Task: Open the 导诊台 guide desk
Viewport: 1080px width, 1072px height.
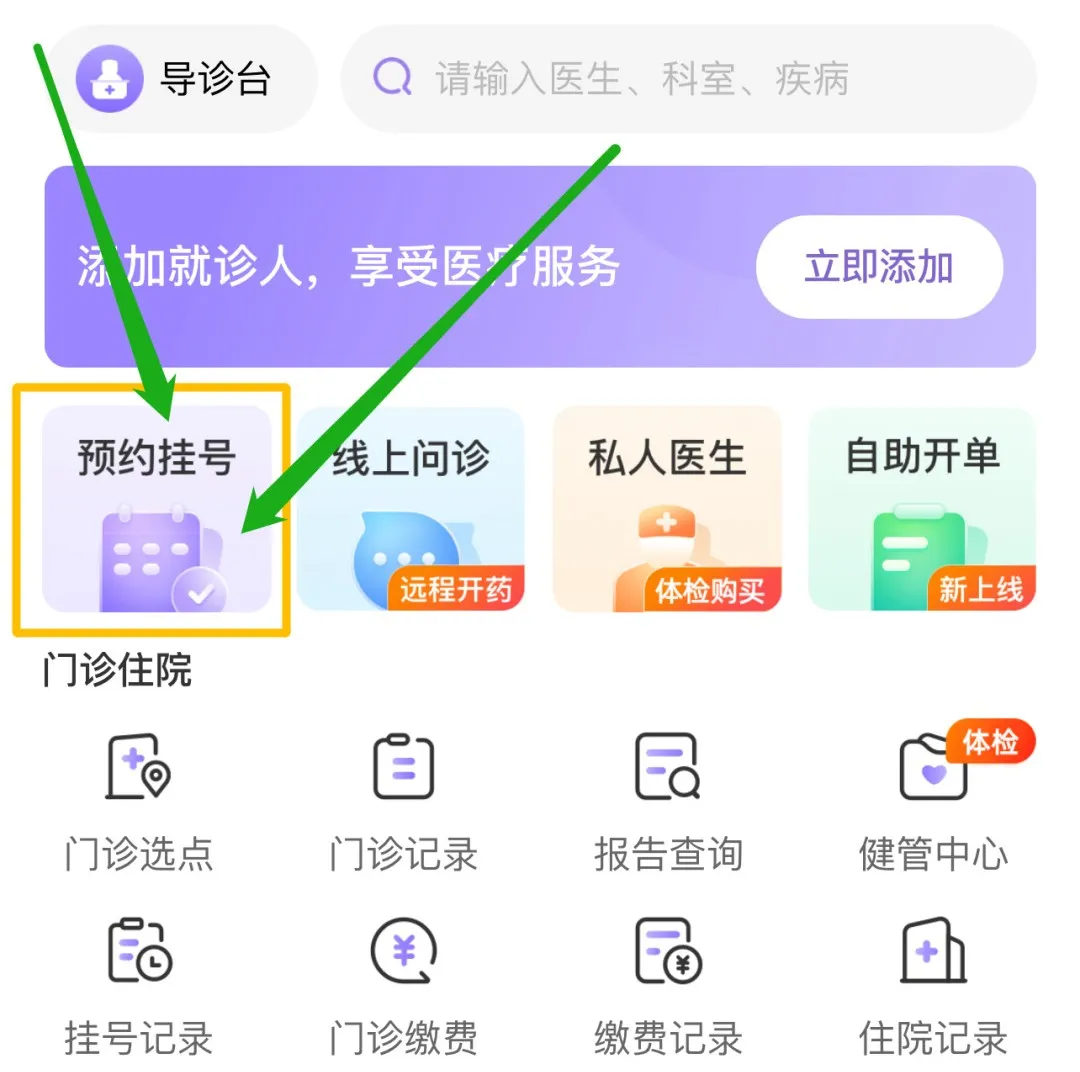Action: pos(180,79)
